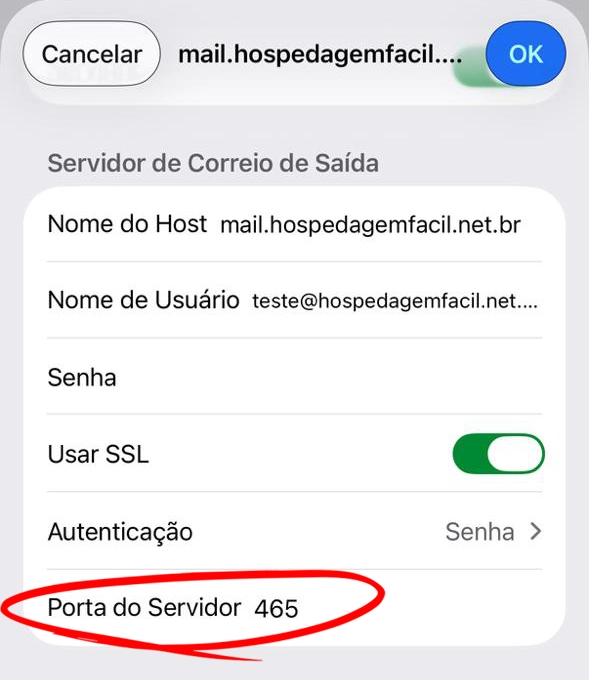Toggle the Usar SSL switch

click(498, 454)
